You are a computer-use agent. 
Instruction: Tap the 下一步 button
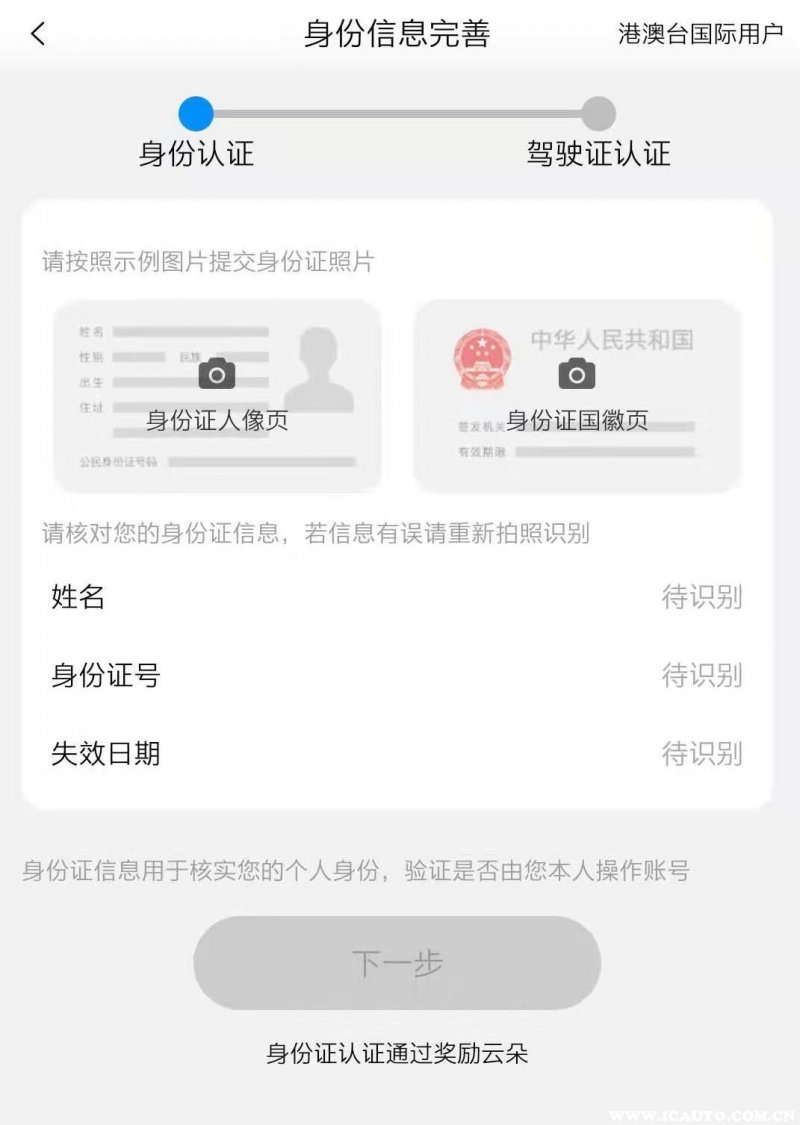coord(397,963)
